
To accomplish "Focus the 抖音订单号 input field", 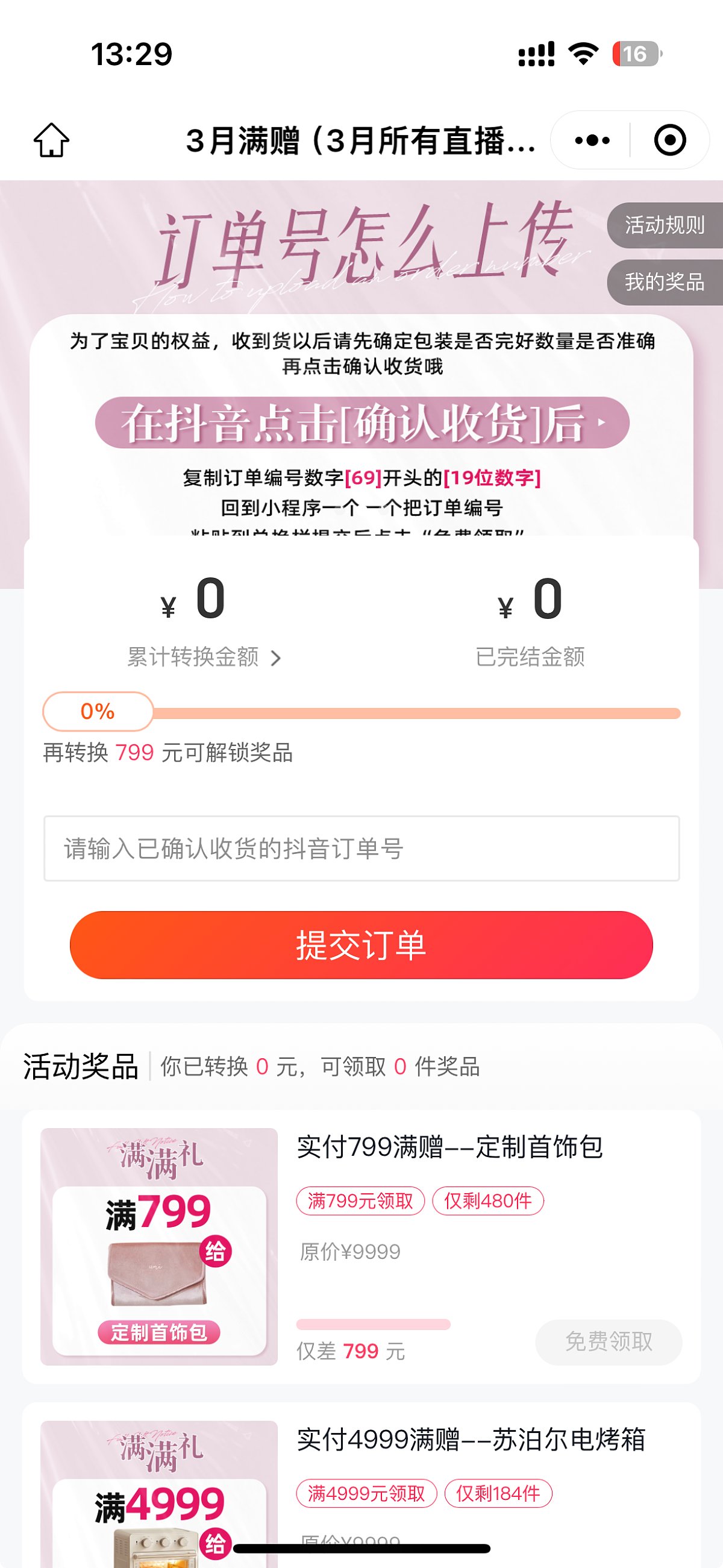I will coord(361,848).
